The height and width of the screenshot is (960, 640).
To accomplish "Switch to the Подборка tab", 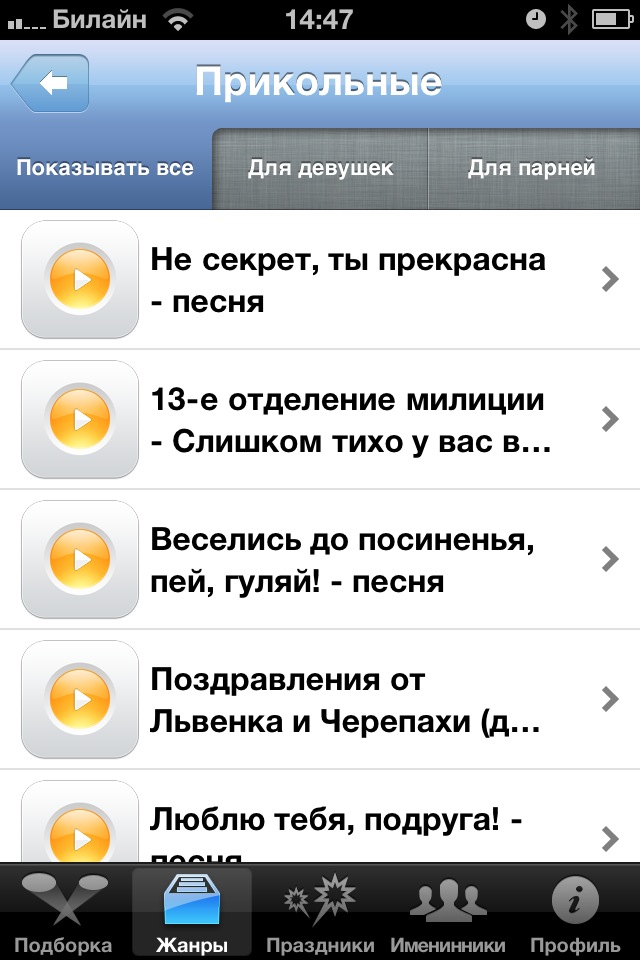I will (64, 912).
